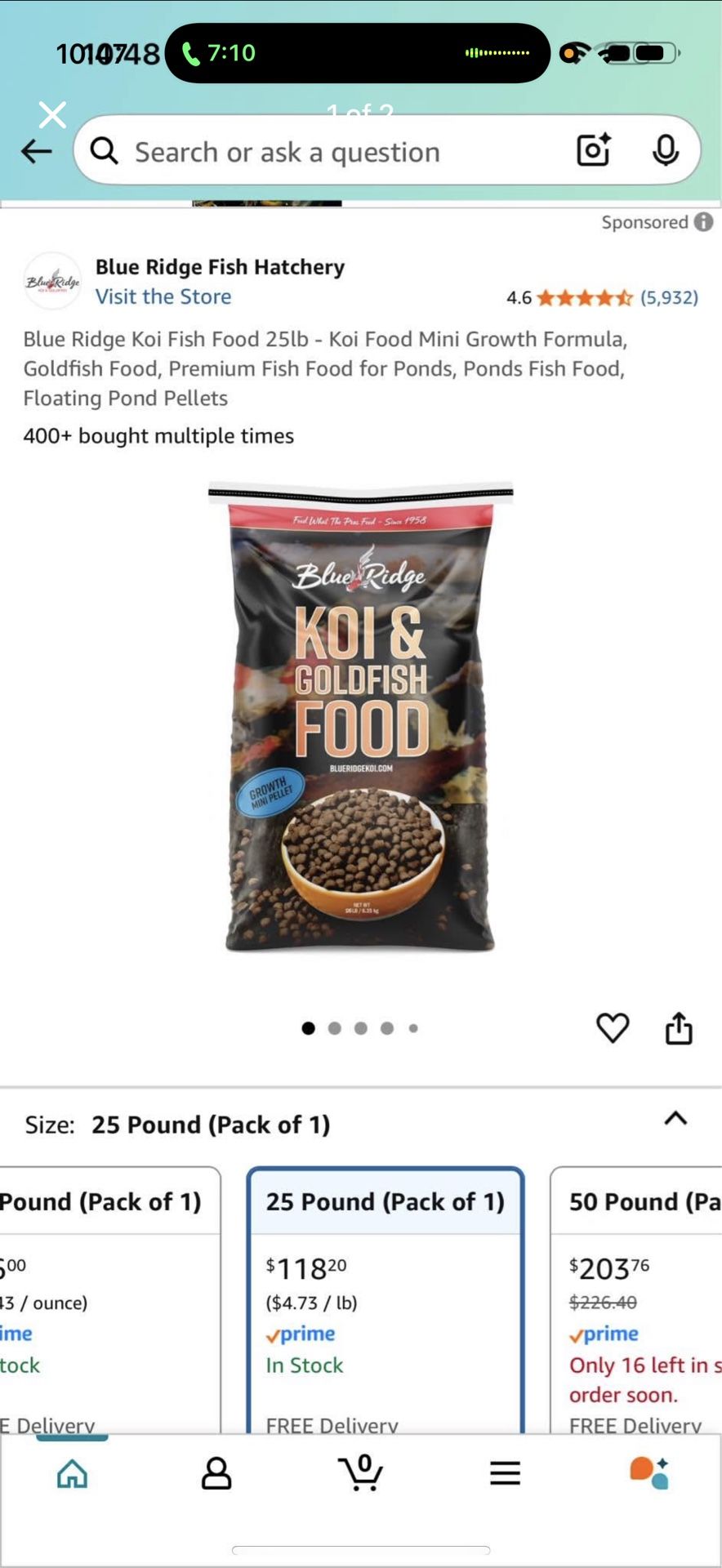Go to the Home tab

[x=72, y=1473]
